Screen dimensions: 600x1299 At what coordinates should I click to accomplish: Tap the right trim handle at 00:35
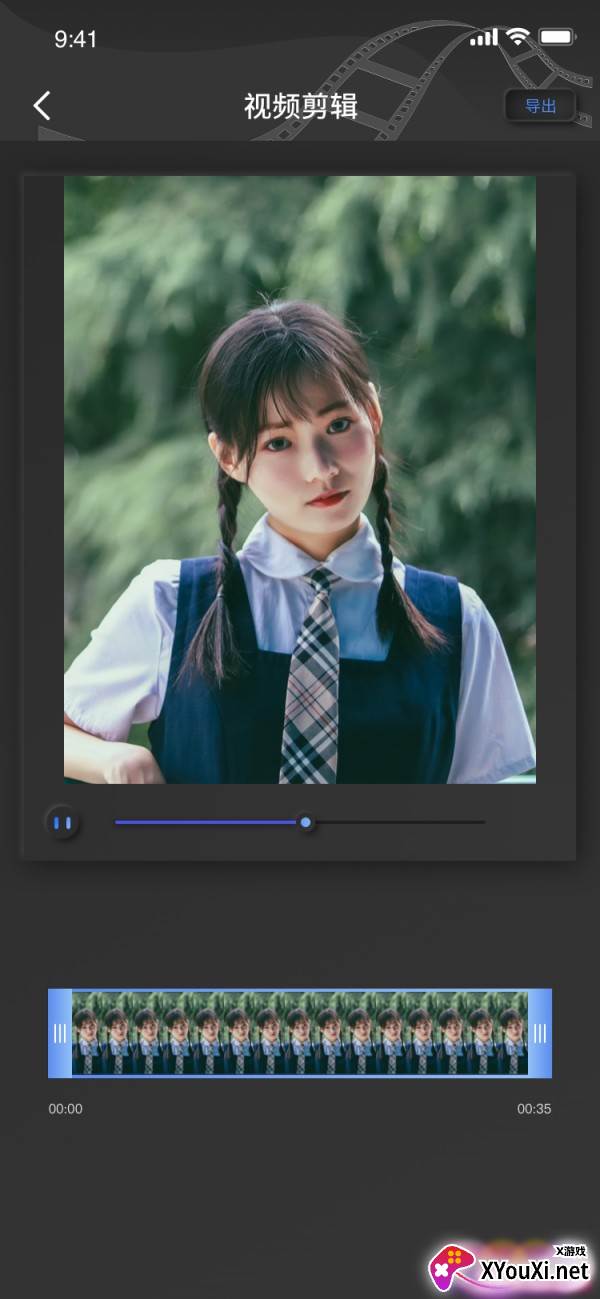coord(540,1033)
